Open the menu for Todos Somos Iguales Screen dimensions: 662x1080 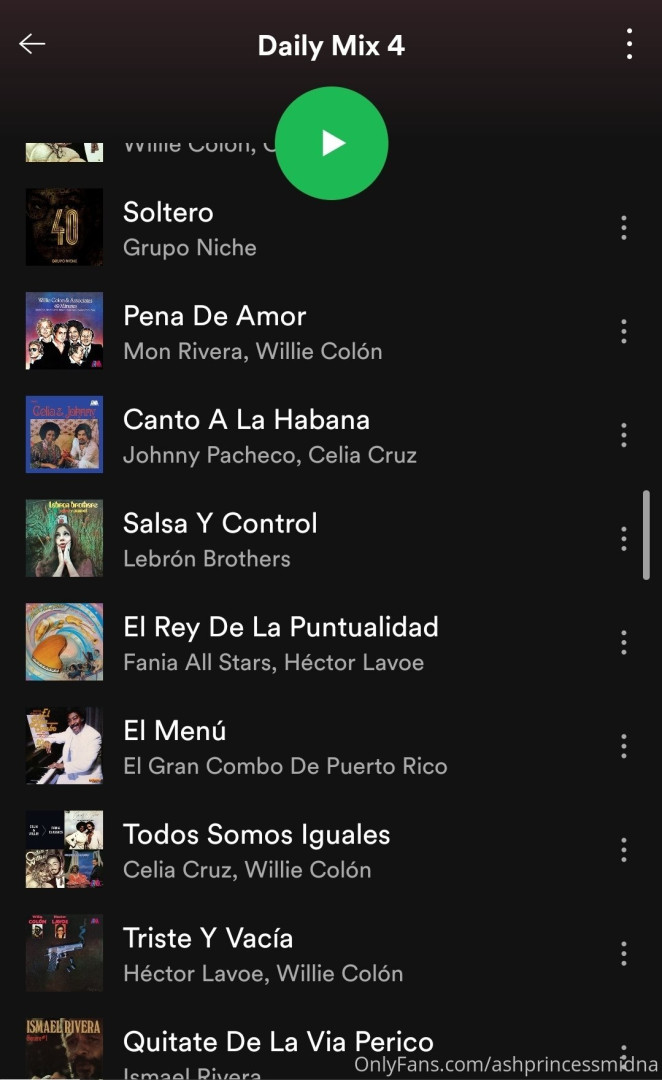click(623, 850)
